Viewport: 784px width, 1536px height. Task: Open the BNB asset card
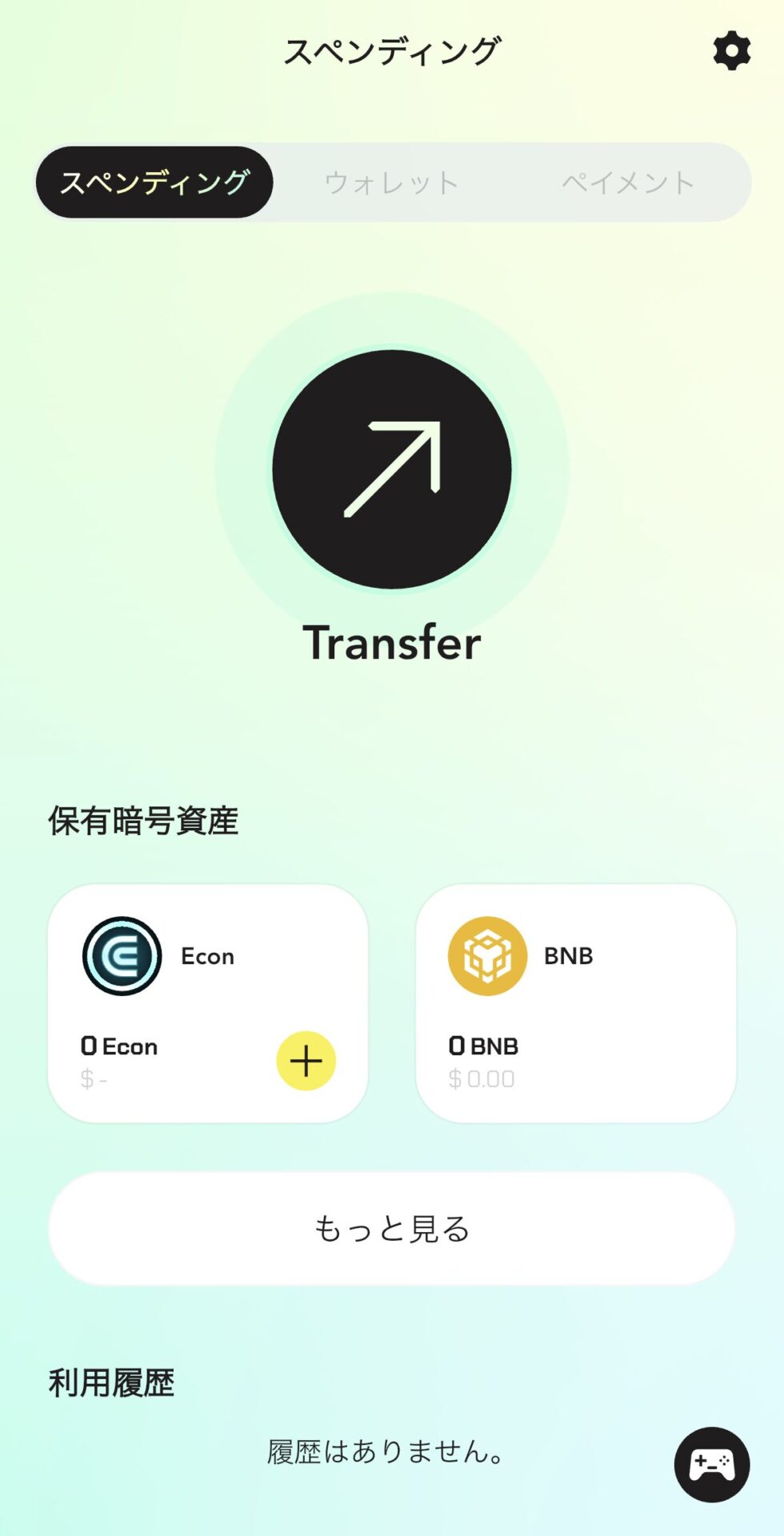[575, 1003]
